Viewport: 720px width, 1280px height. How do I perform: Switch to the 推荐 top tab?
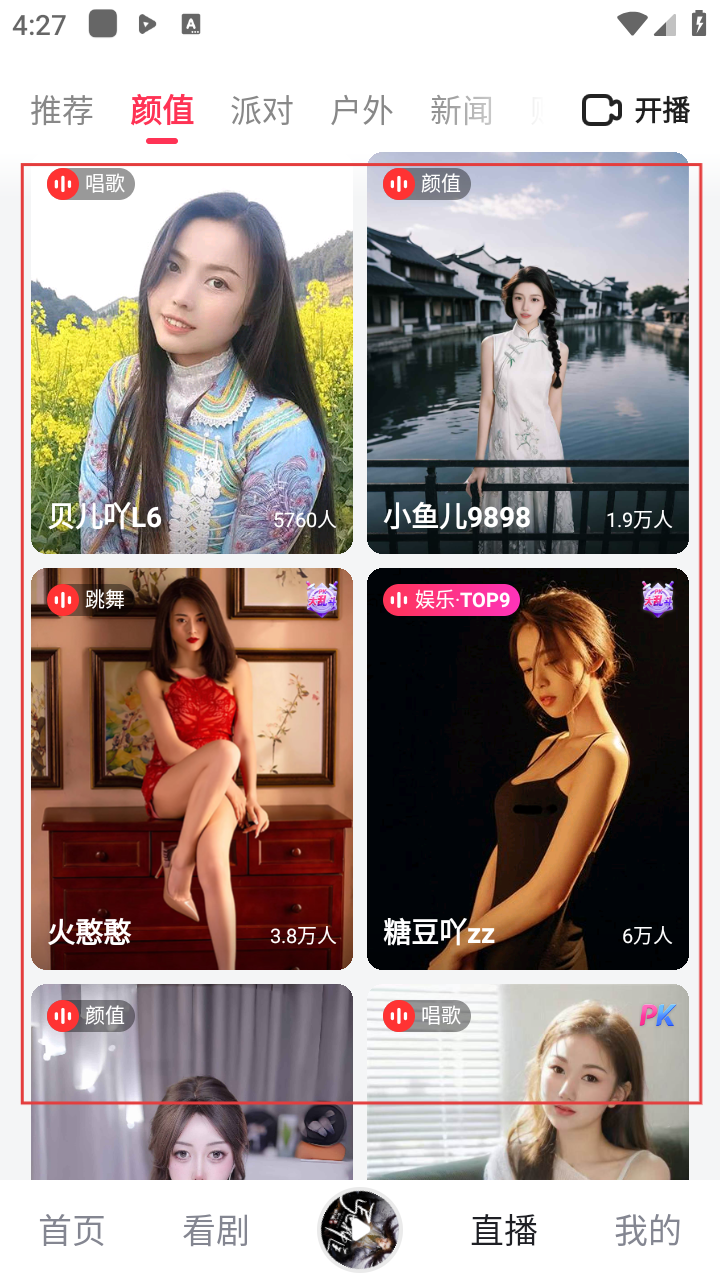[x=62, y=110]
